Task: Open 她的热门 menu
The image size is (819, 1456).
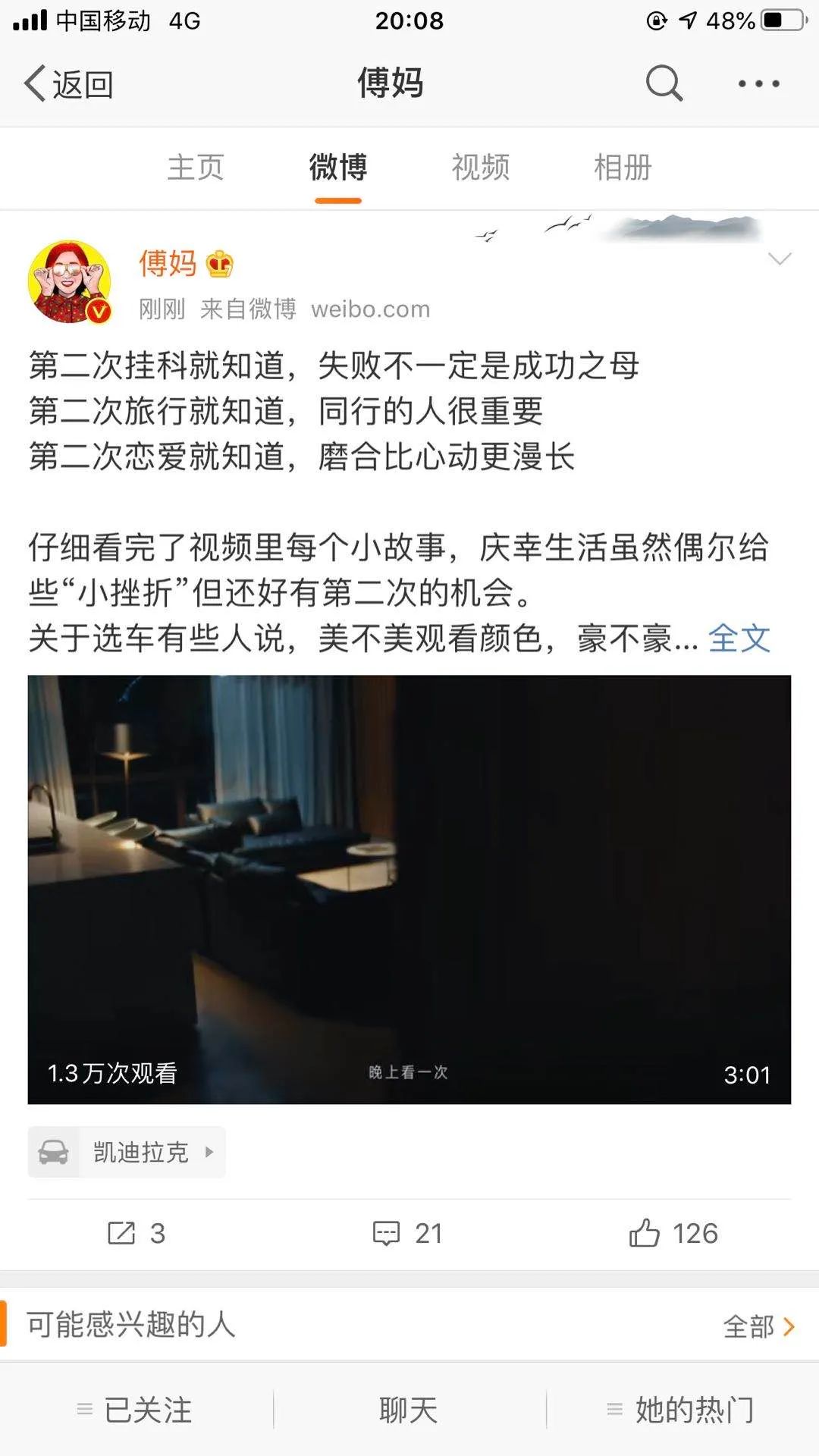Action: [682, 1410]
